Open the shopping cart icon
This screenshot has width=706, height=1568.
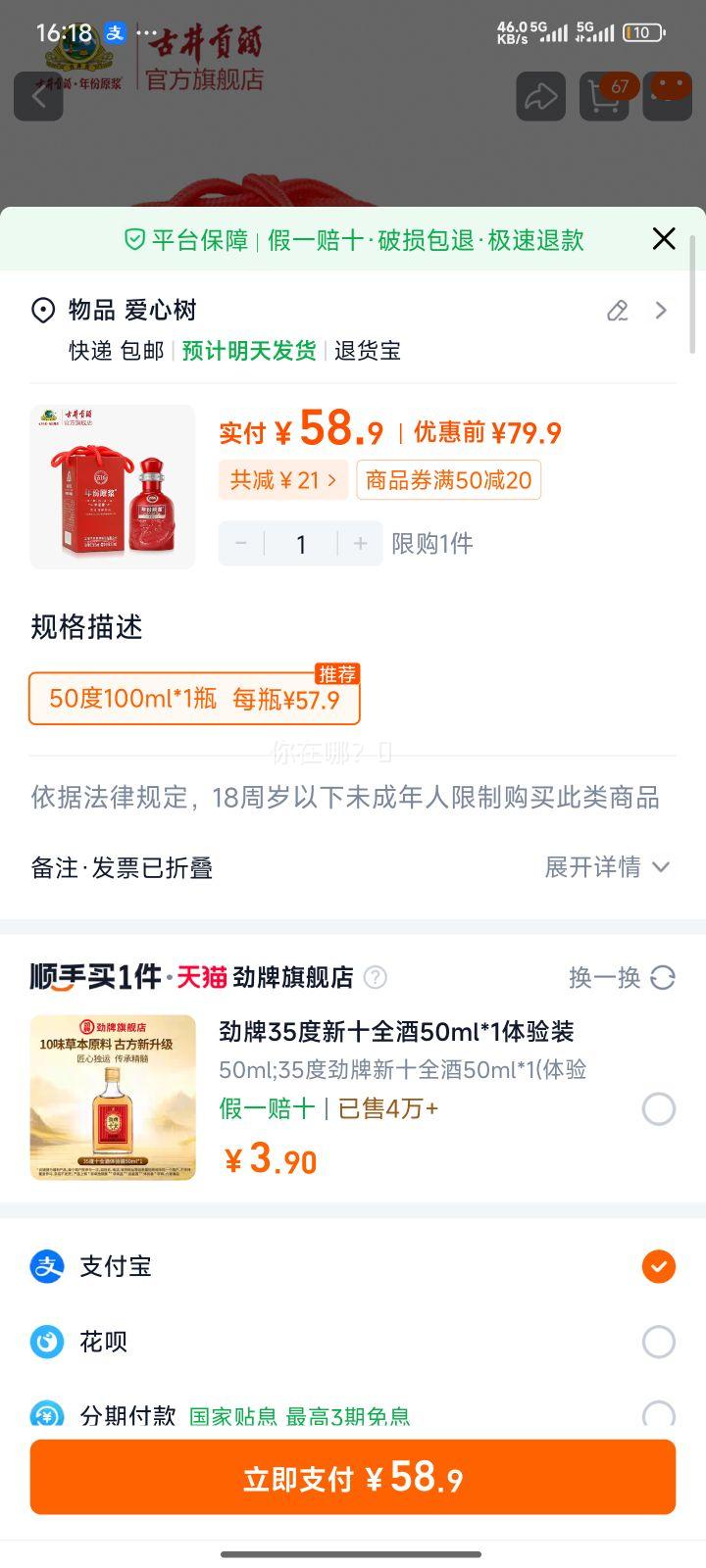point(604,97)
